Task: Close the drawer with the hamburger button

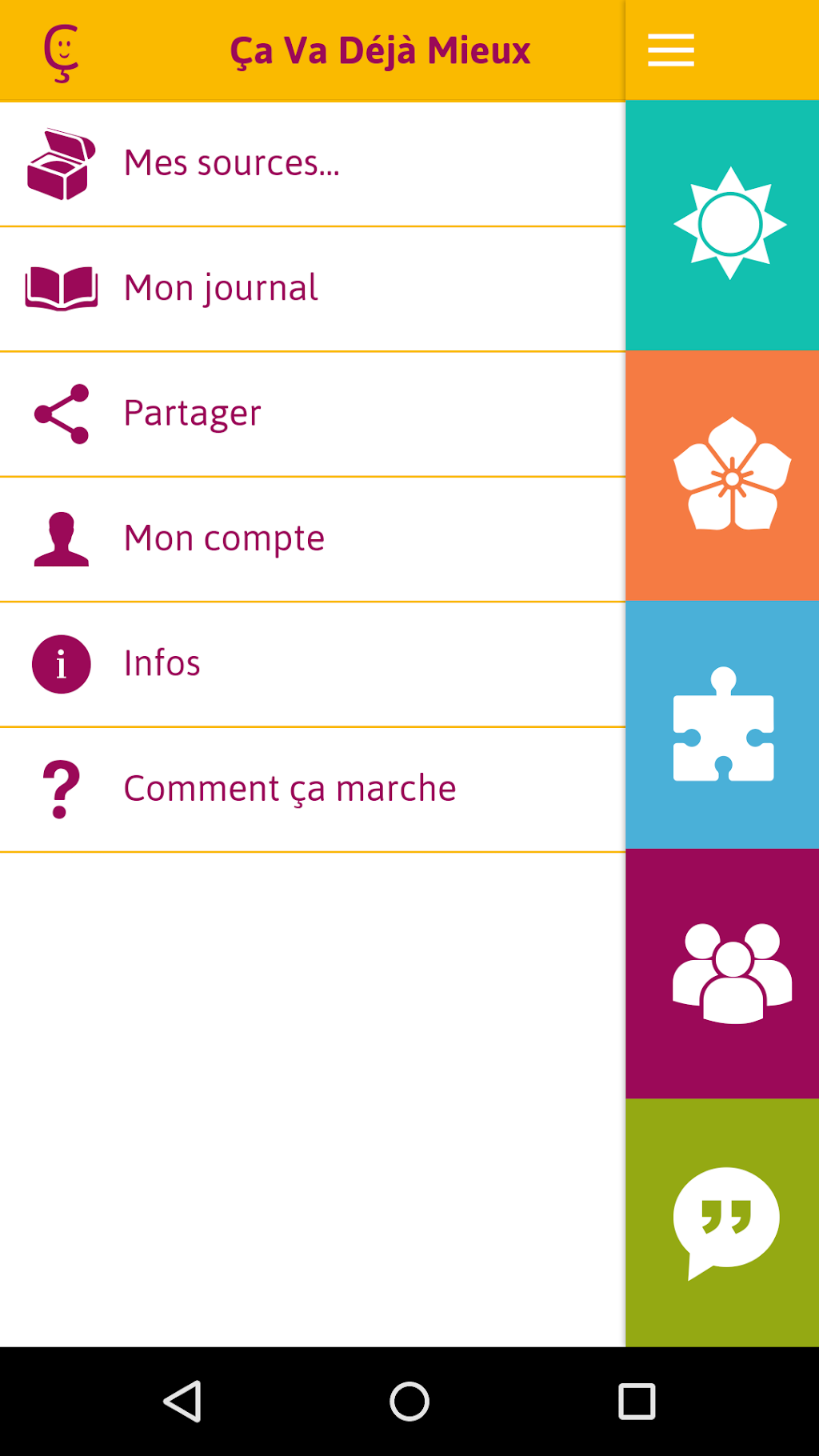Action: point(670,50)
